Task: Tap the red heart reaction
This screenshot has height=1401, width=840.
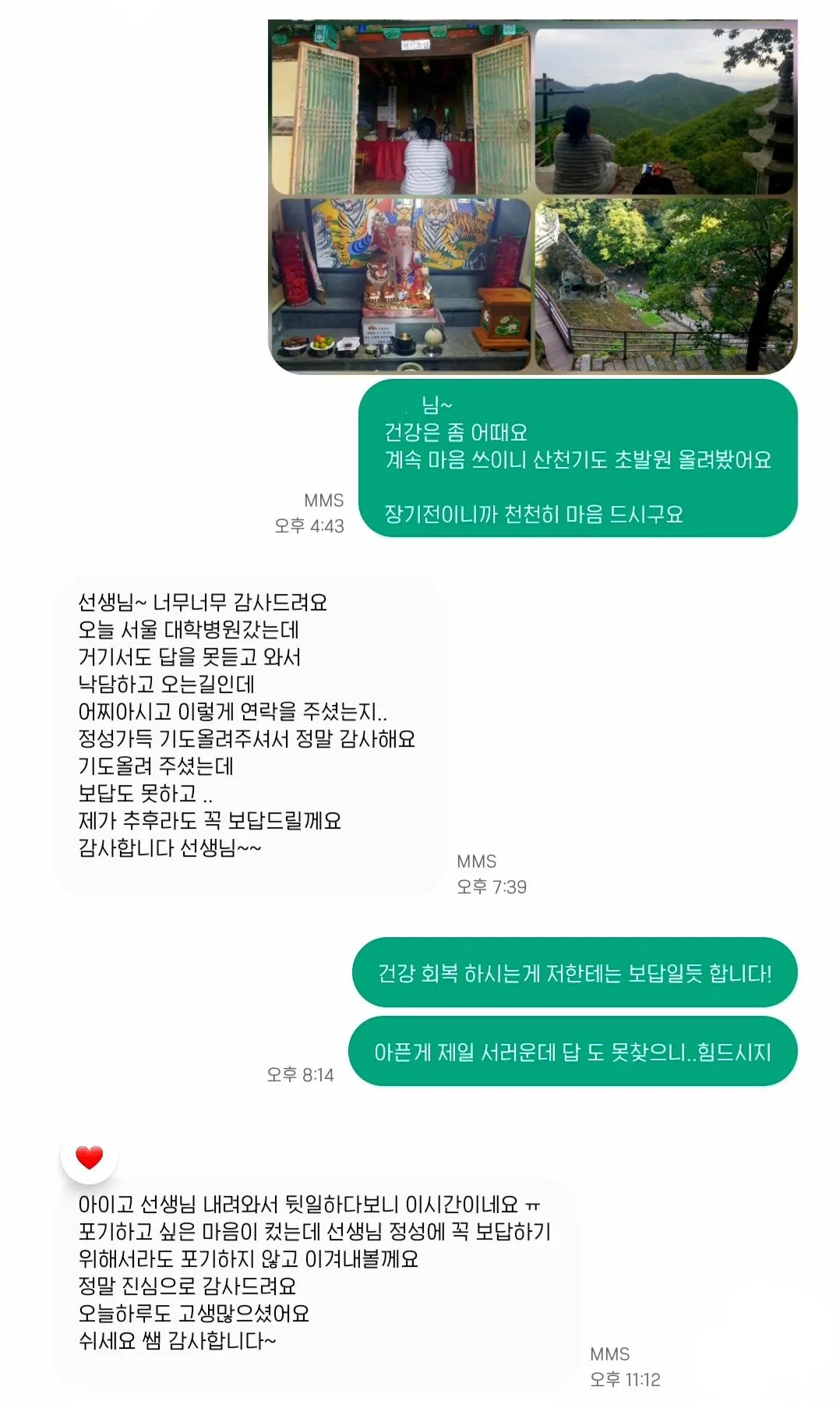Action: click(89, 1158)
